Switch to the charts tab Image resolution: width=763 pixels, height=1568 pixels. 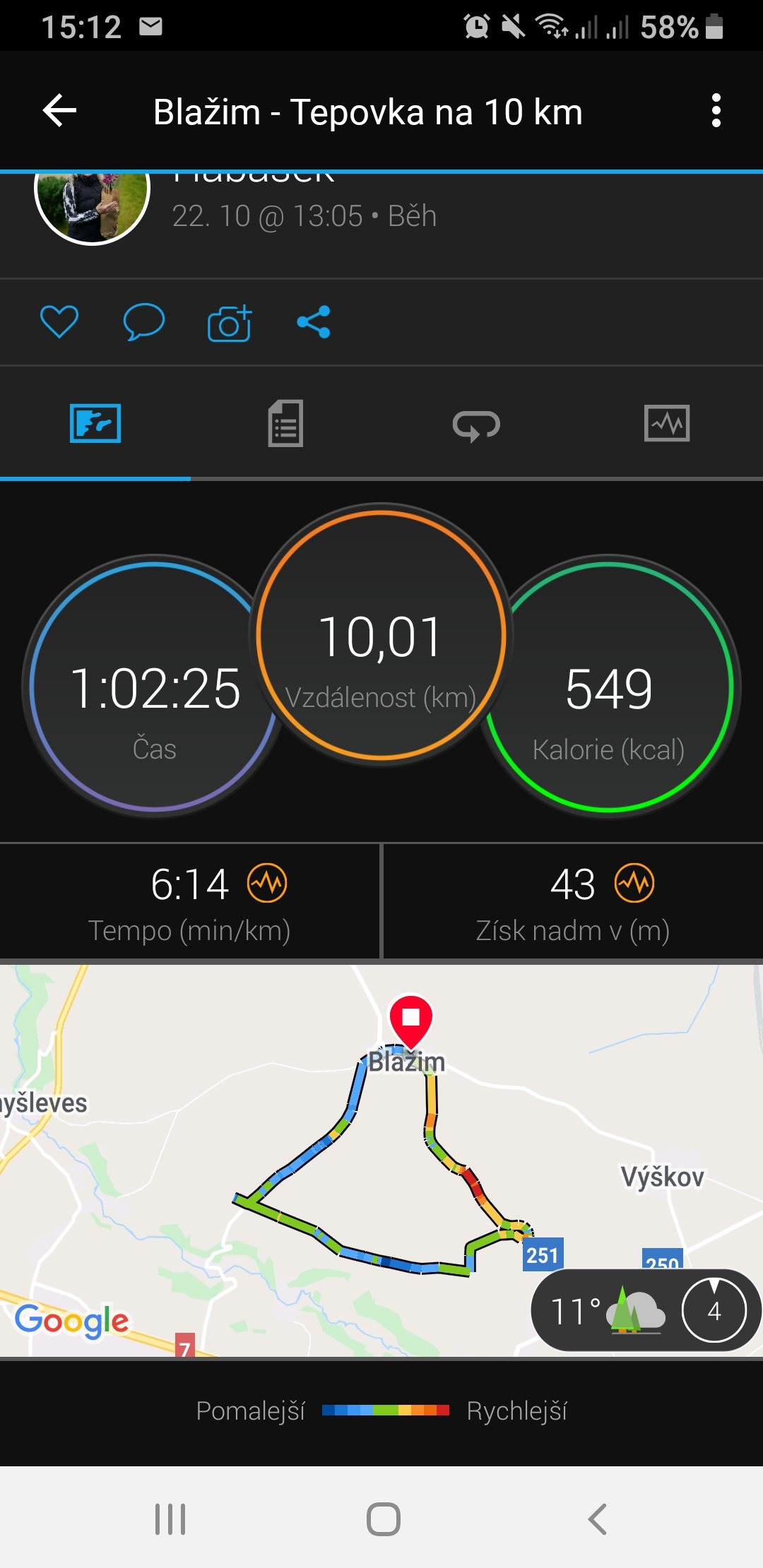click(667, 424)
